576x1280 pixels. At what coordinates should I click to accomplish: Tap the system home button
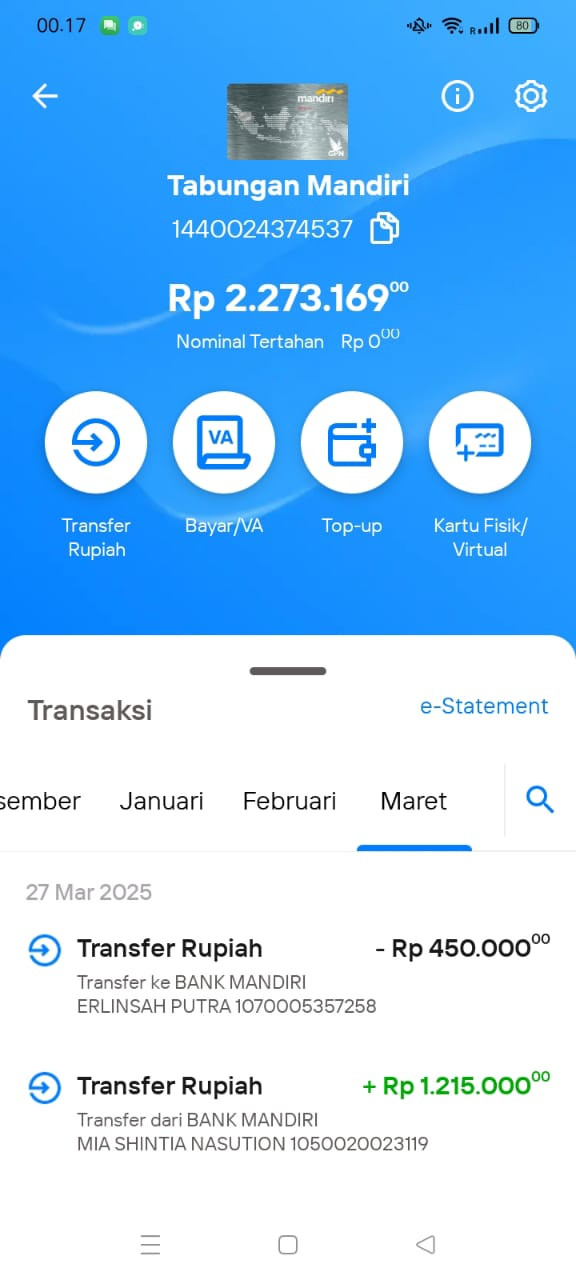[288, 1244]
